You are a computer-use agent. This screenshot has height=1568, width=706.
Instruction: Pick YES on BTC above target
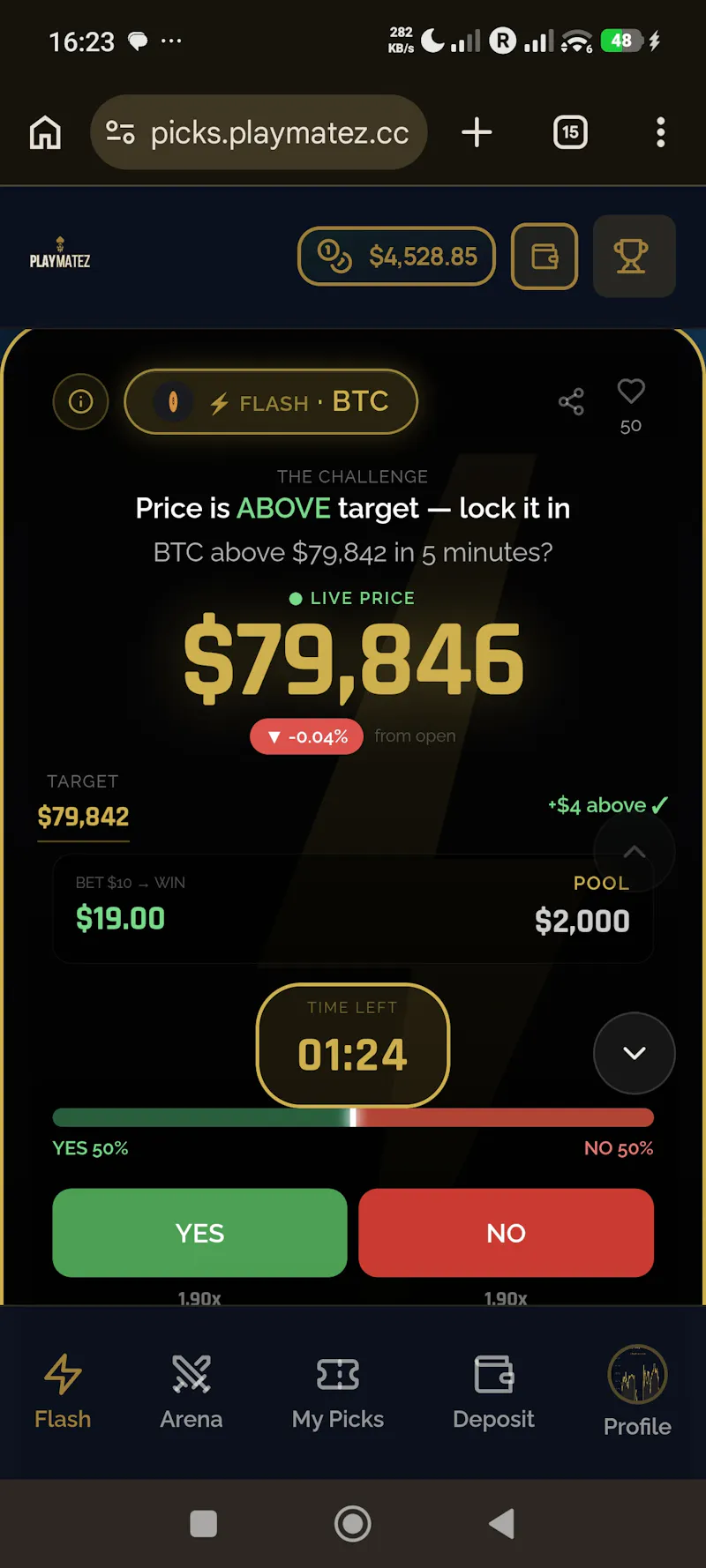tap(199, 1233)
